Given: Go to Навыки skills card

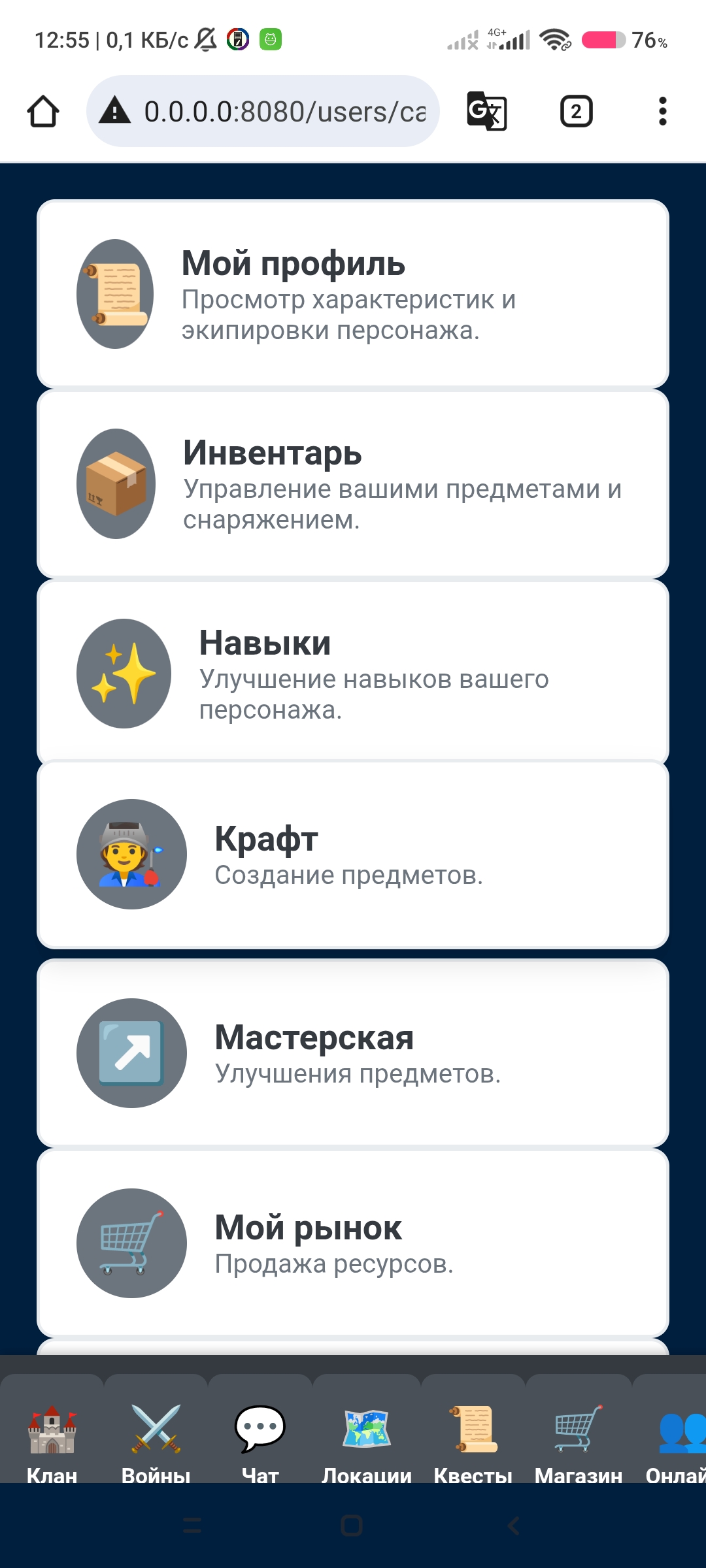Looking at the screenshot, I should 353,674.
